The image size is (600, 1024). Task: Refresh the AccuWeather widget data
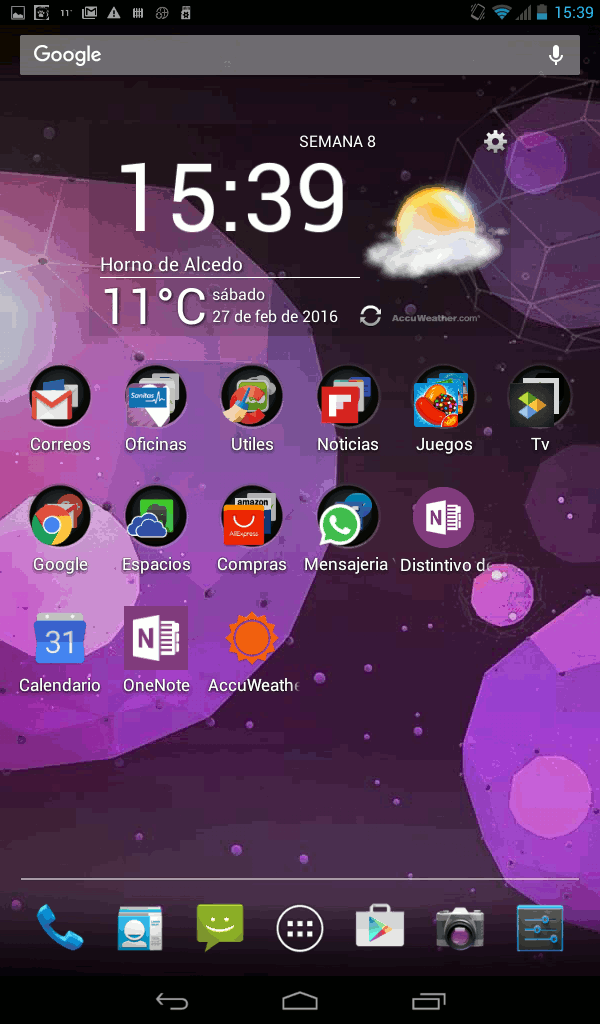tap(371, 316)
